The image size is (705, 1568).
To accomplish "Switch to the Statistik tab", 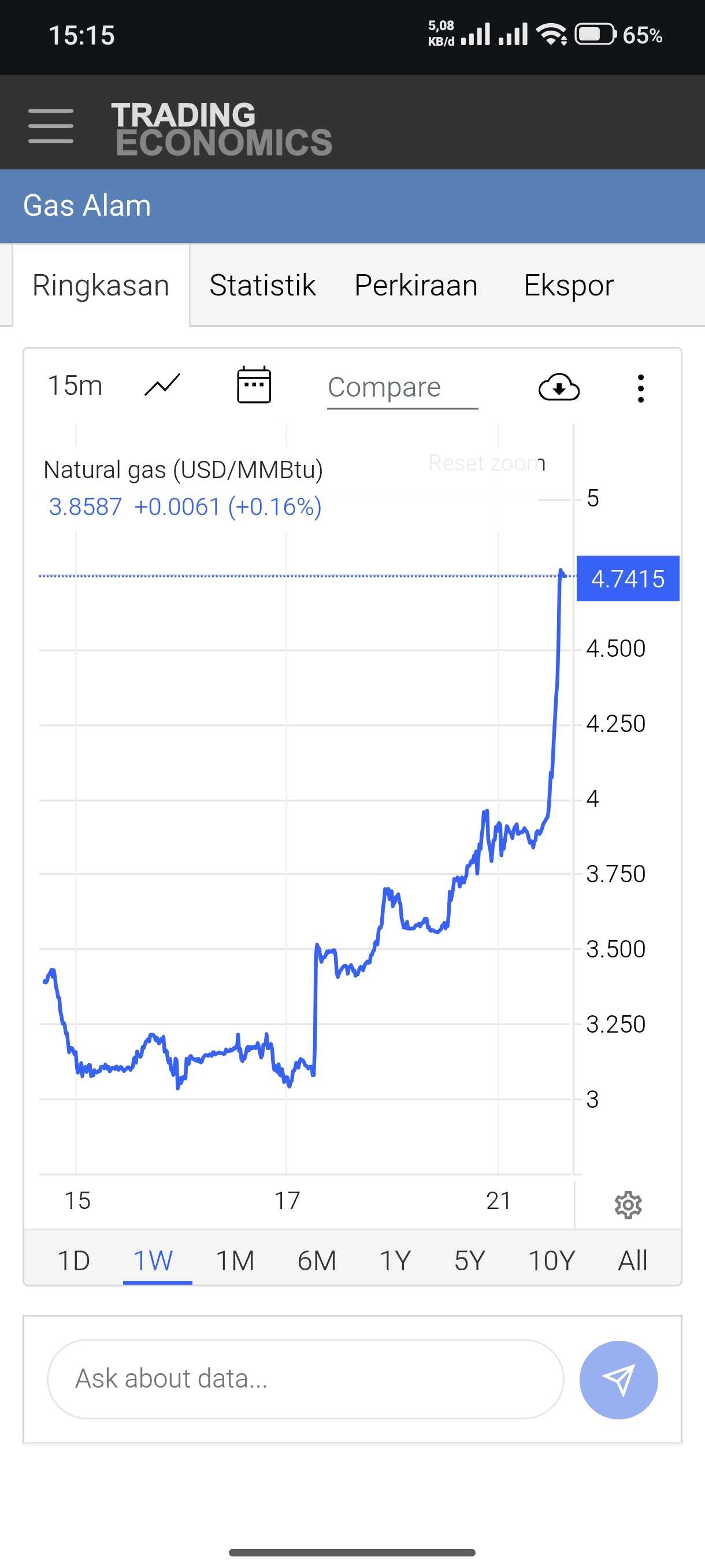I will pyautogui.click(x=262, y=286).
